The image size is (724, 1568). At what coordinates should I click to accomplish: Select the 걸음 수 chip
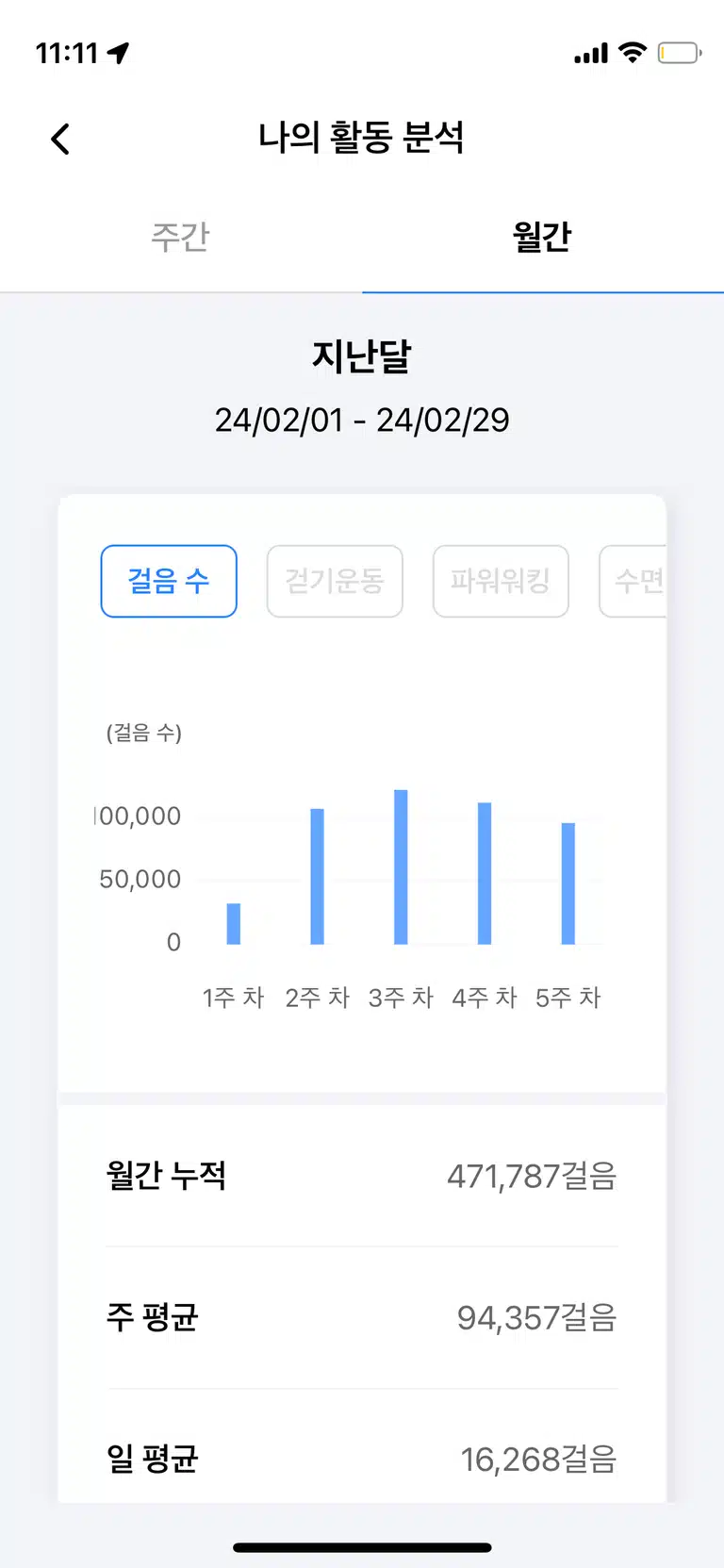tap(169, 581)
